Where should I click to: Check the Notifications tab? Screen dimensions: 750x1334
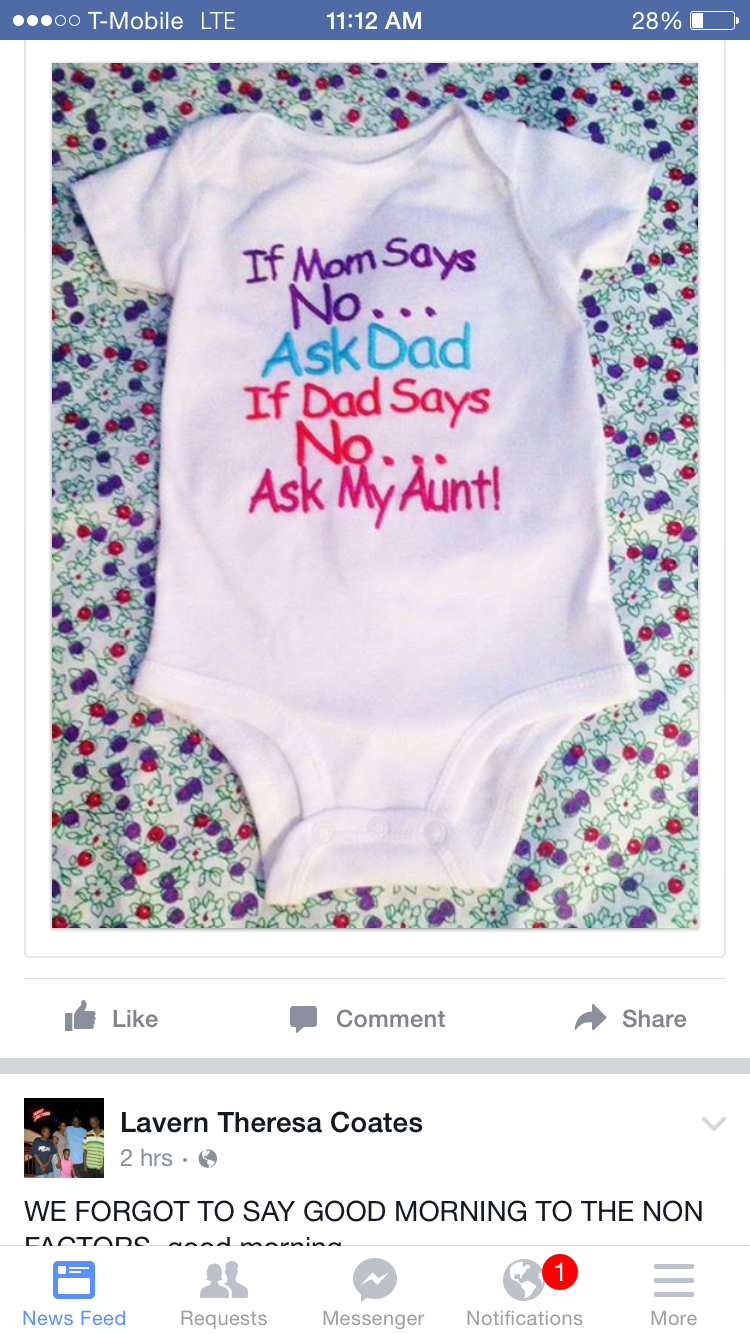coord(524,1294)
